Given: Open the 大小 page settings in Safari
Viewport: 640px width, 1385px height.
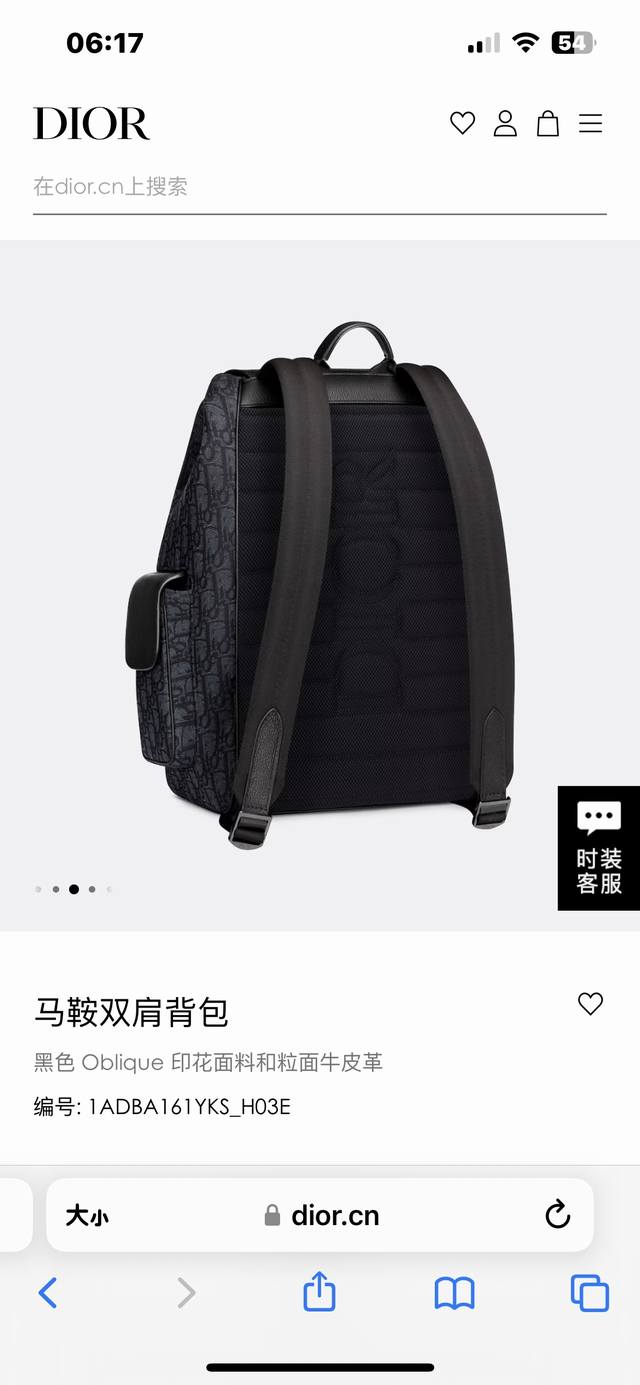Looking at the screenshot, I should (87, 1216).
